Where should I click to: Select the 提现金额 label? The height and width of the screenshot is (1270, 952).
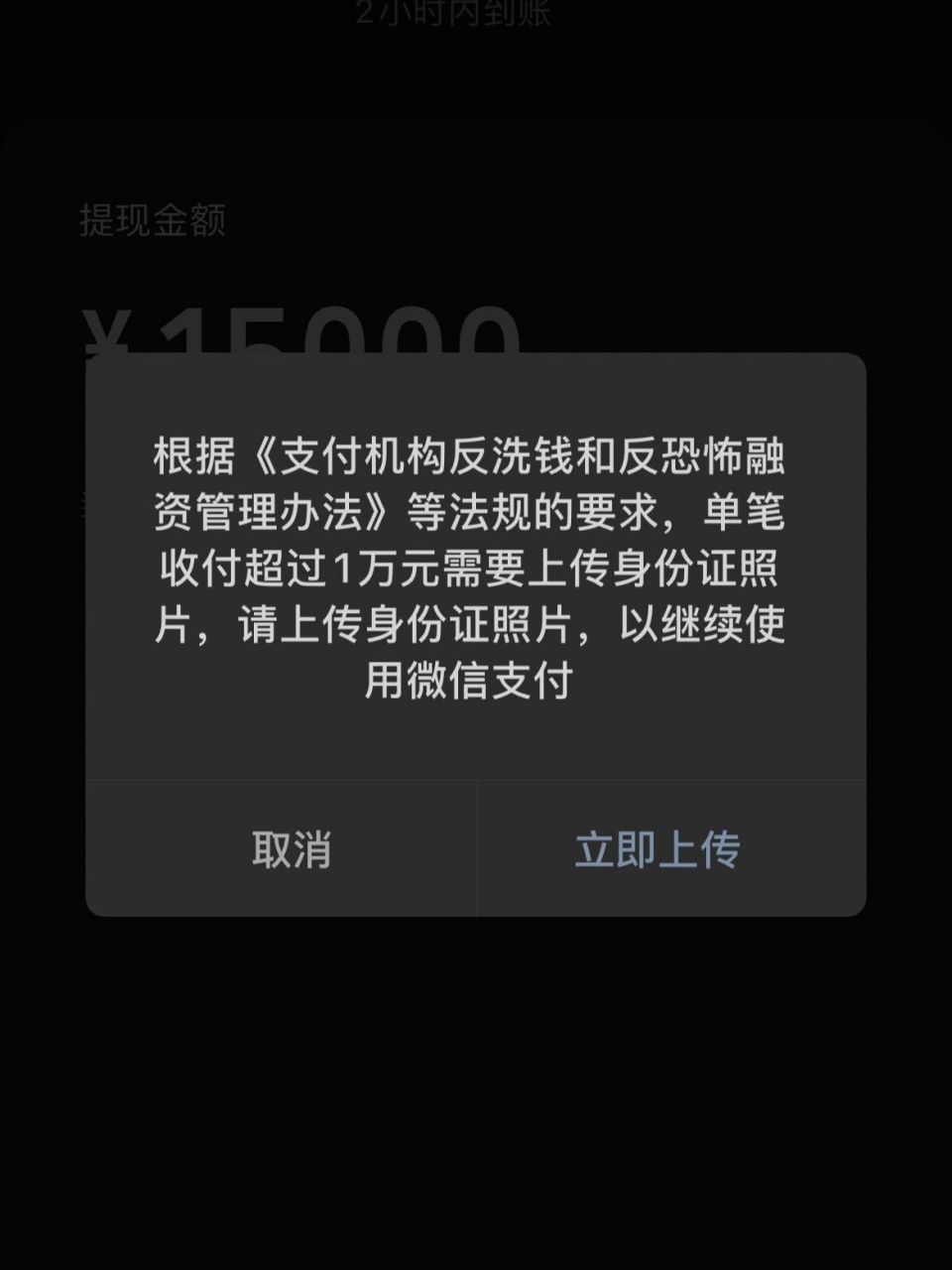pos(155,222)
